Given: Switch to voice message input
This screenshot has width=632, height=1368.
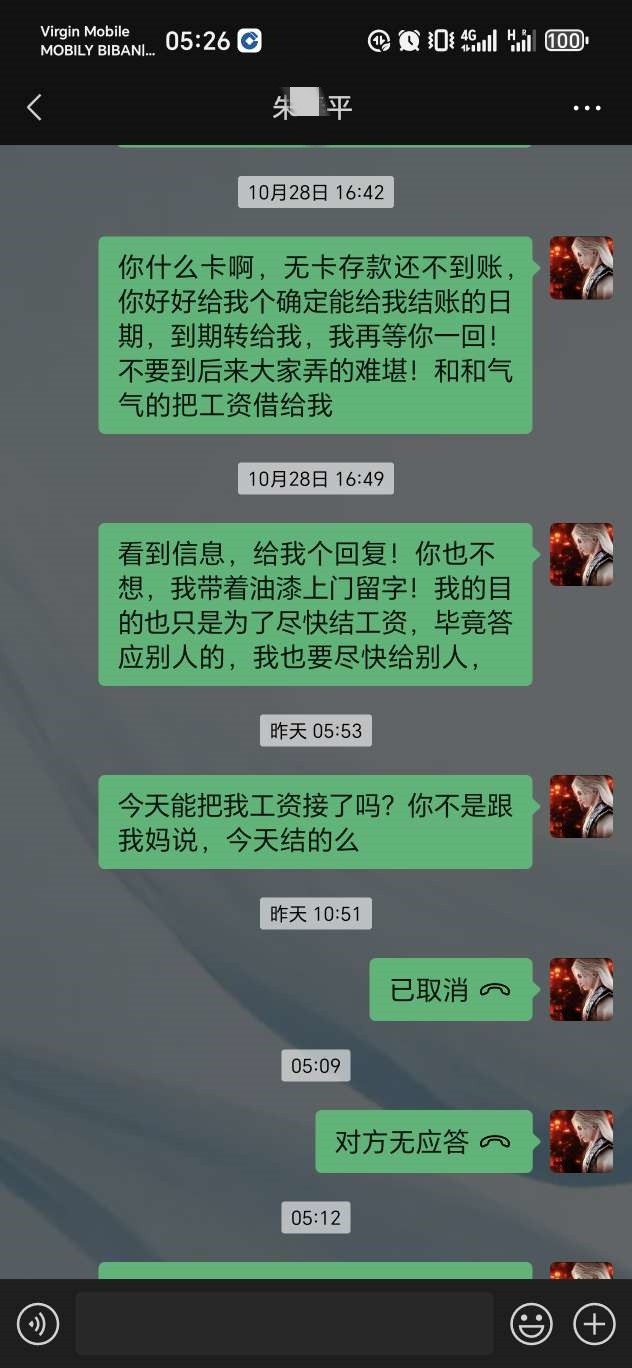Looking at the screenshot, I should 38,1324.
